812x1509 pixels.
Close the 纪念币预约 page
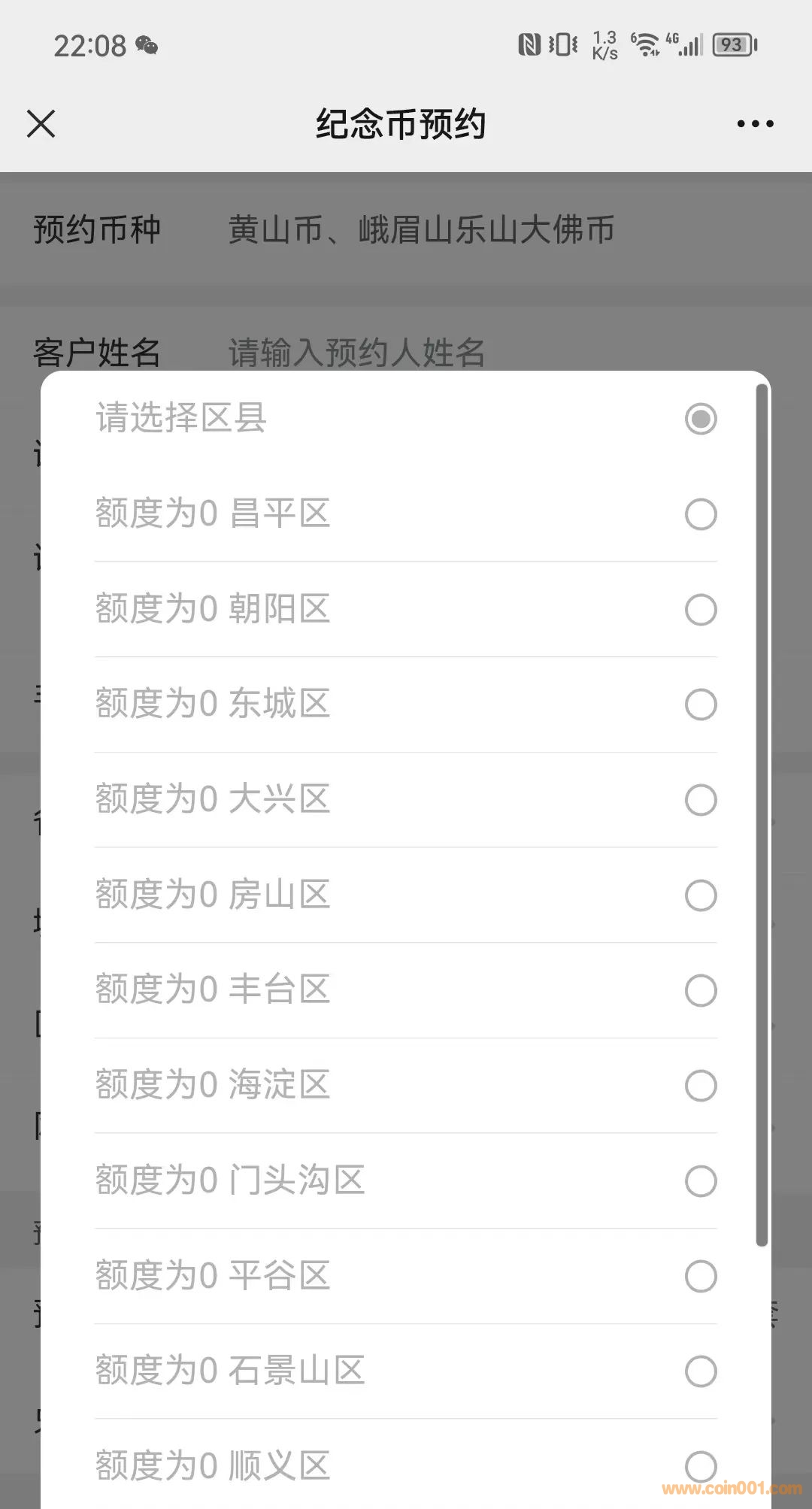tap(41, 124)
